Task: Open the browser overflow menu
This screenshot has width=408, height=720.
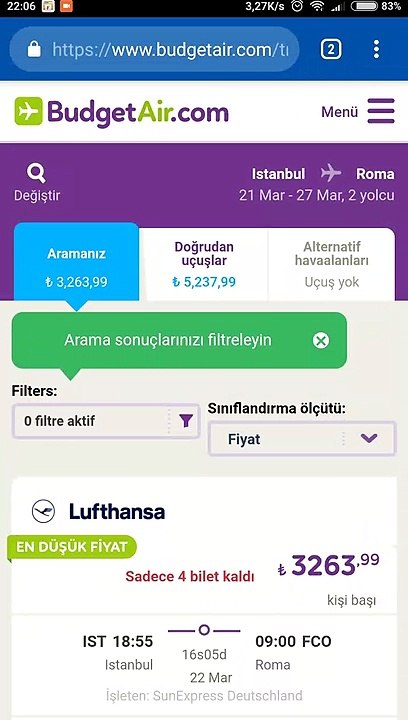Action: [x=376, y=49]
